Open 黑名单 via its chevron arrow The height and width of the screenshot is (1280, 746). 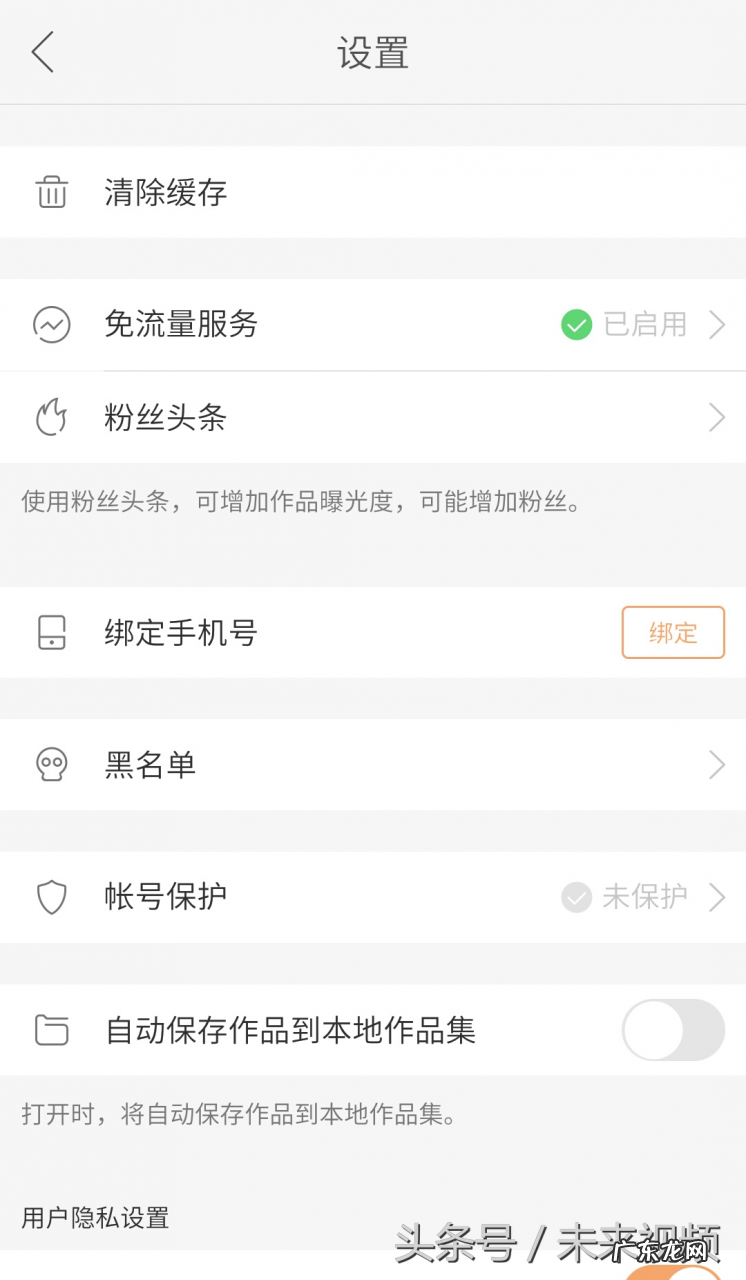pos(716,765)
